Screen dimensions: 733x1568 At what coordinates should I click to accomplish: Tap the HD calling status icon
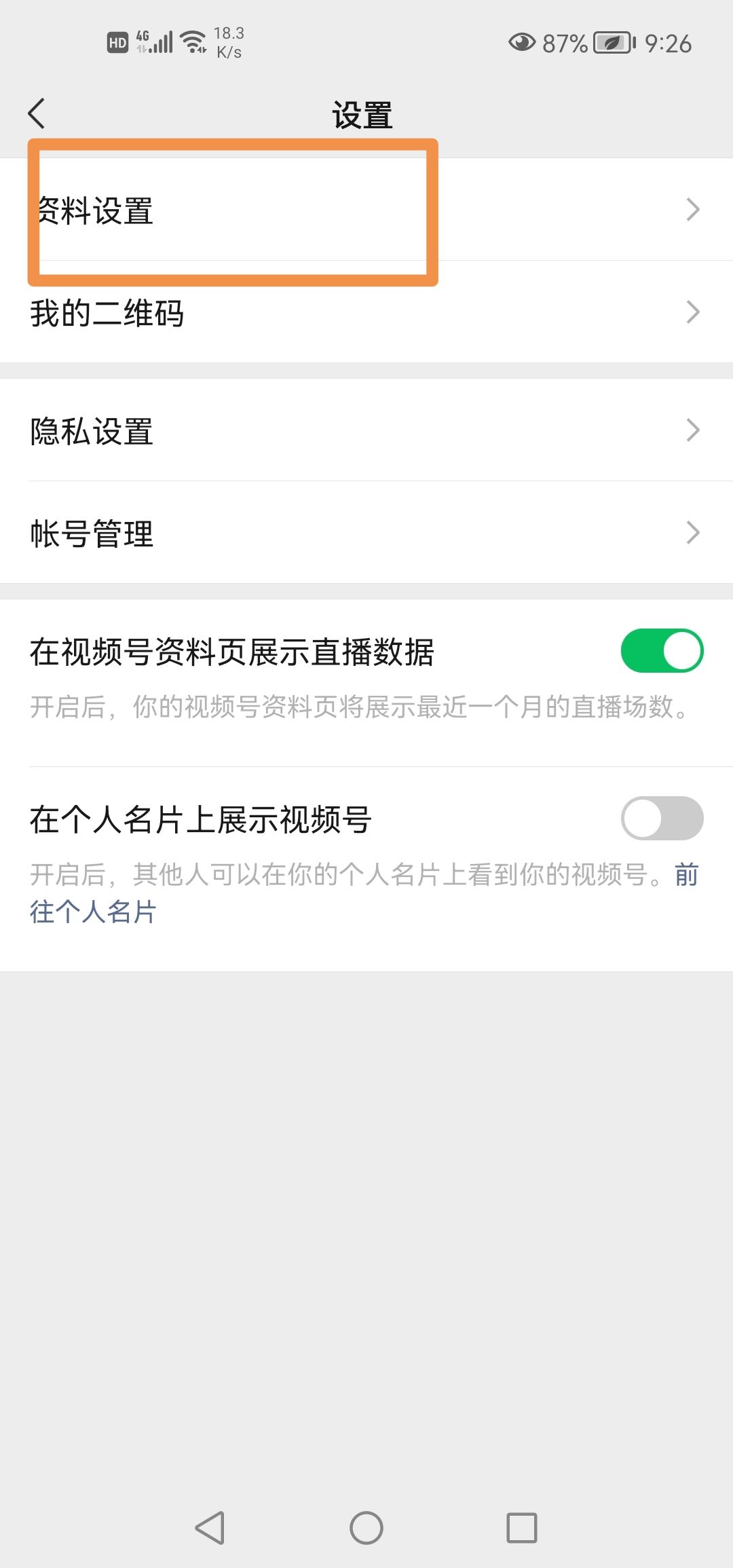click(x=117, y=42)
